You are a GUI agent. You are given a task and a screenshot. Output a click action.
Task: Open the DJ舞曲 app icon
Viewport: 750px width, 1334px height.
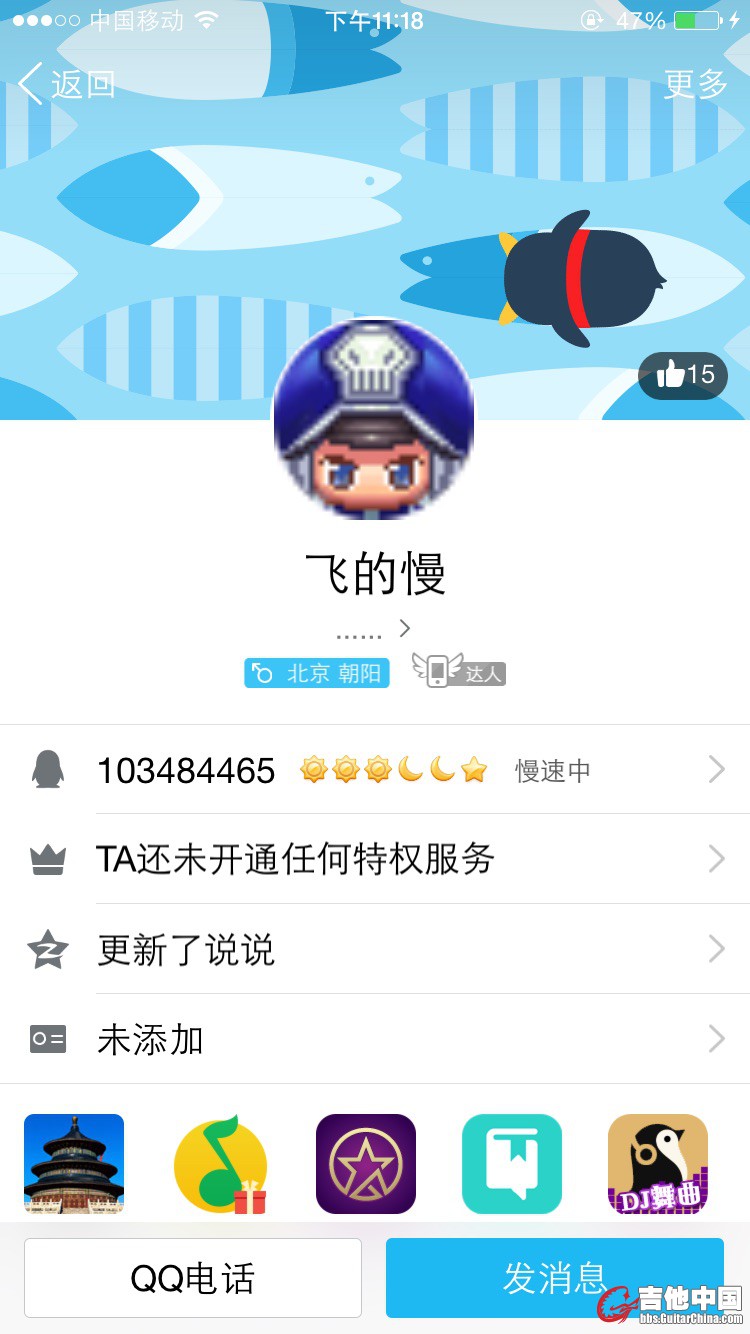click(658, 1164)
